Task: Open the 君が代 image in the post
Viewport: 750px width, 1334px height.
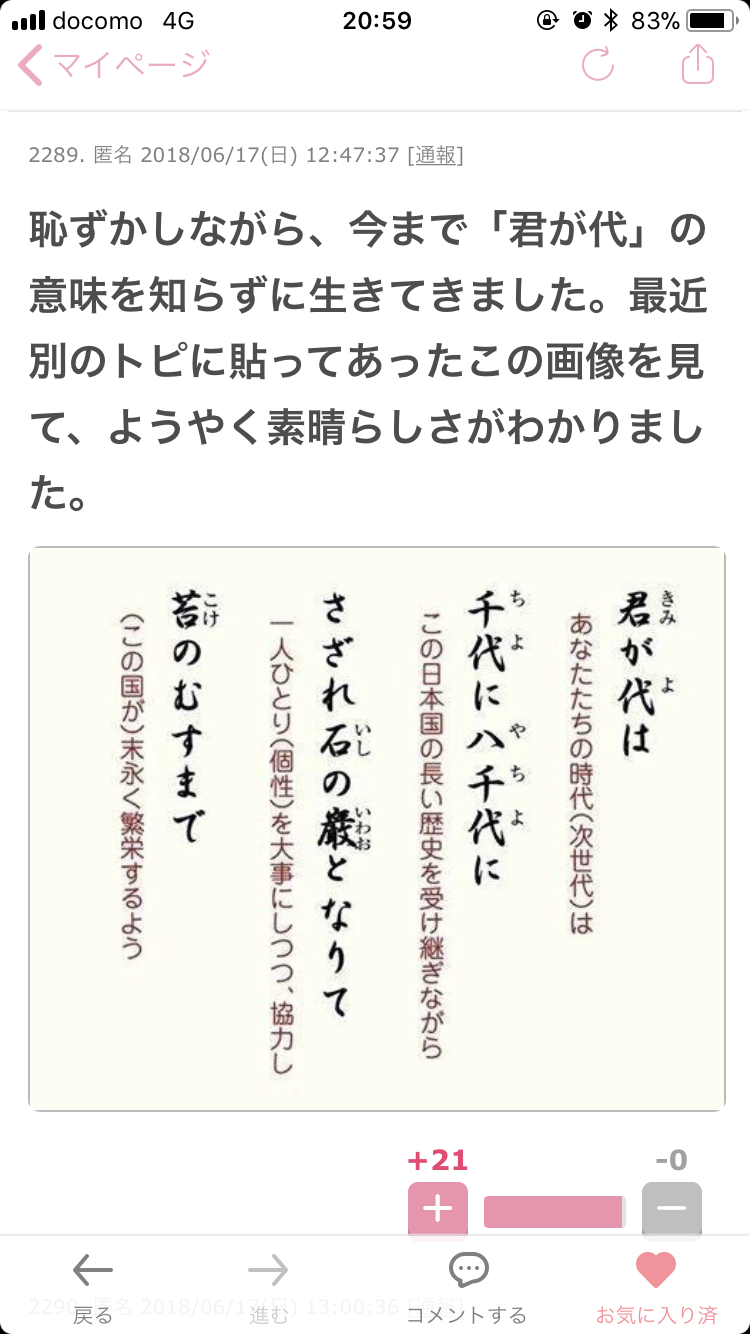Action: [376, 828]
